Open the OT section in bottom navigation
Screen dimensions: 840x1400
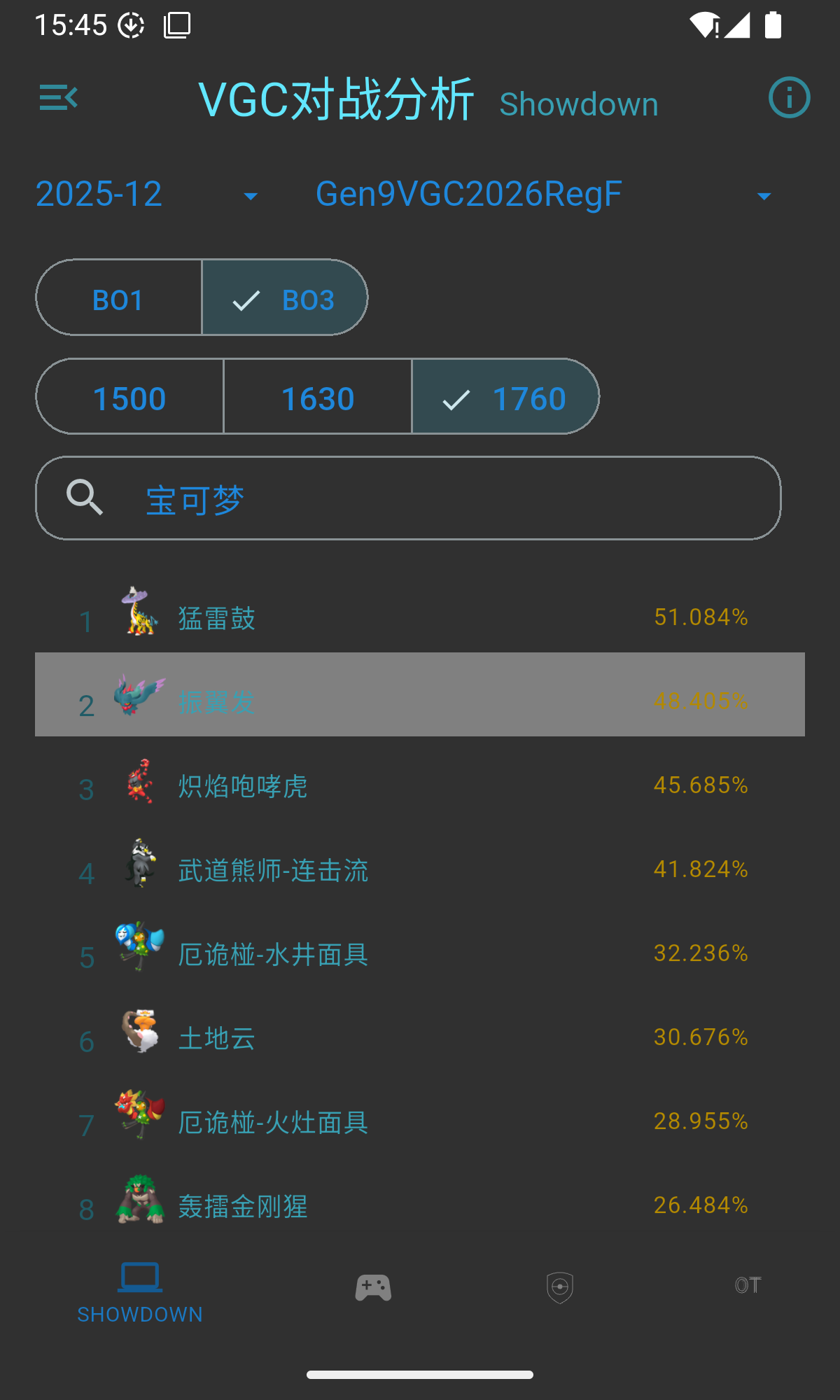tap(746, 1287)
